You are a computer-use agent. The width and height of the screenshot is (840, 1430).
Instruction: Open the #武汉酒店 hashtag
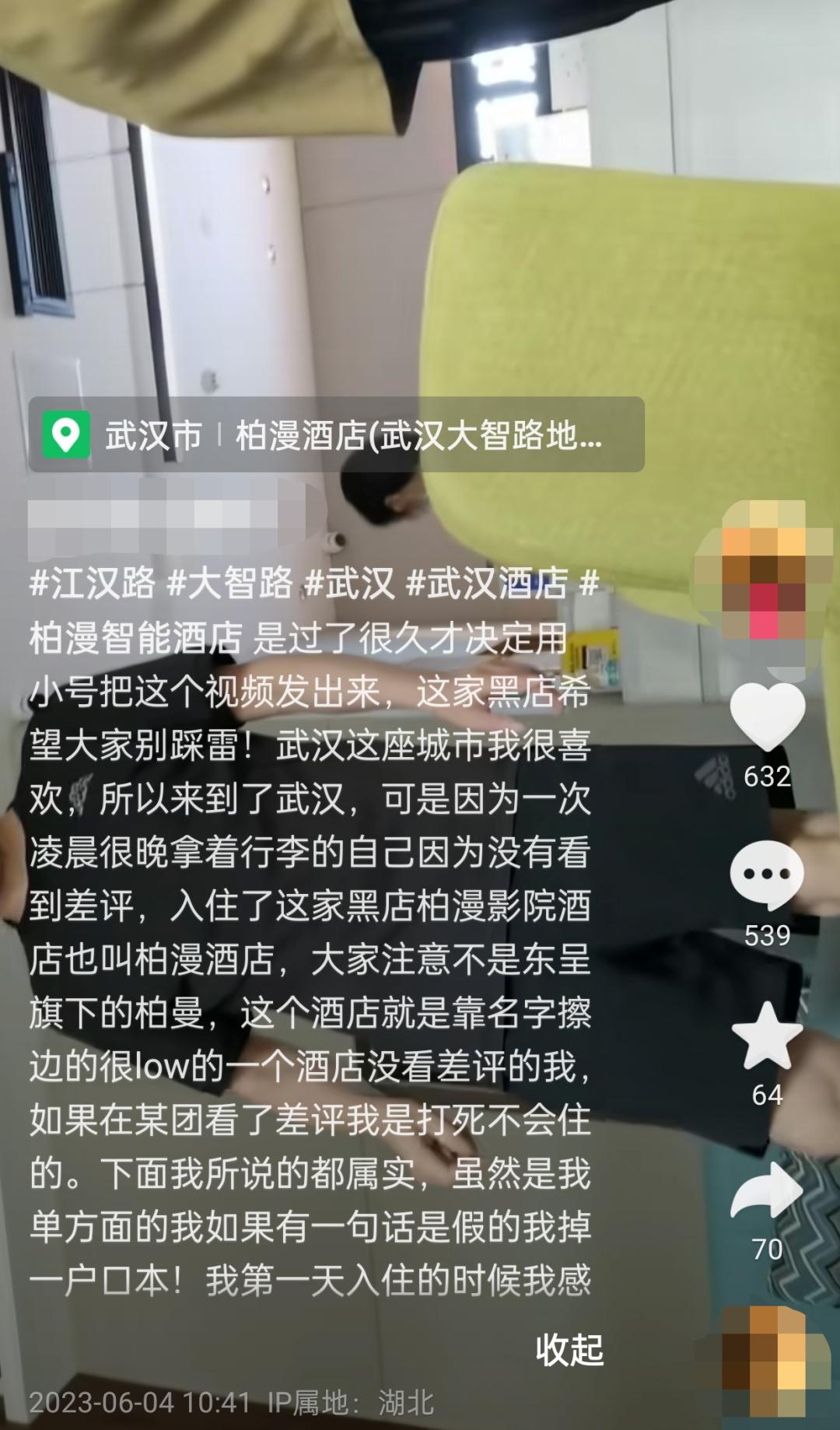(488, 583)
